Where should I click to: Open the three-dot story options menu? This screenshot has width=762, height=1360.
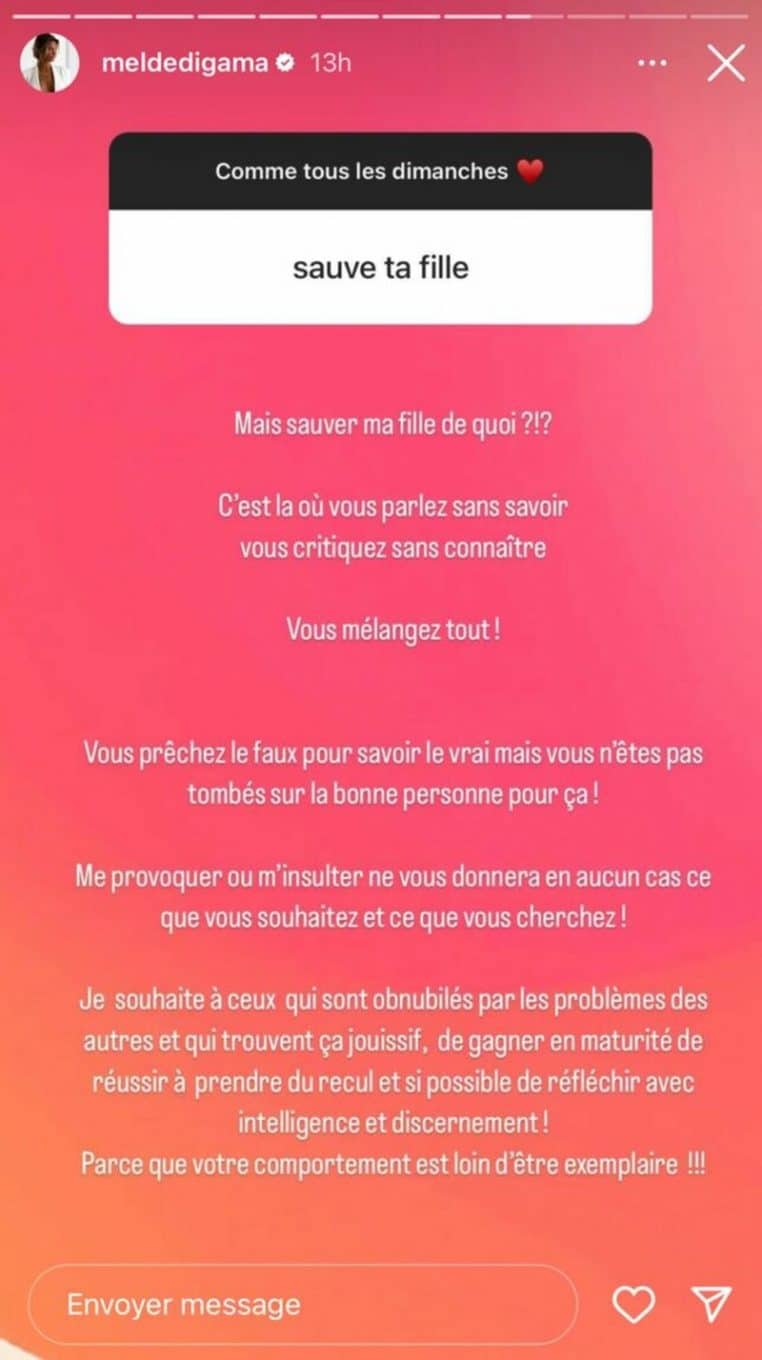tap(652, 63)
